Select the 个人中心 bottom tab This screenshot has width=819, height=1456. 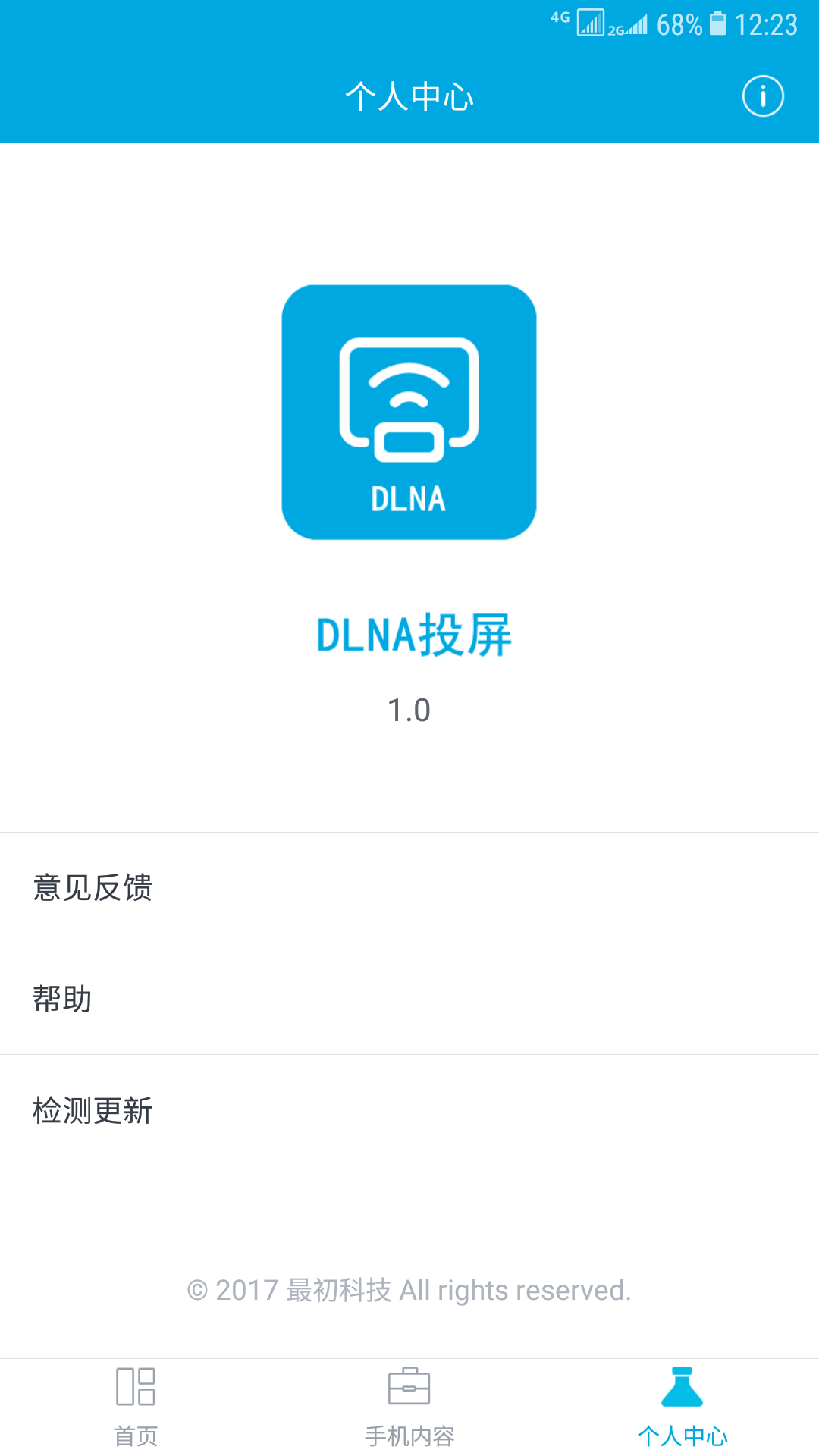pyautogui.click(x=682, y=1407)
